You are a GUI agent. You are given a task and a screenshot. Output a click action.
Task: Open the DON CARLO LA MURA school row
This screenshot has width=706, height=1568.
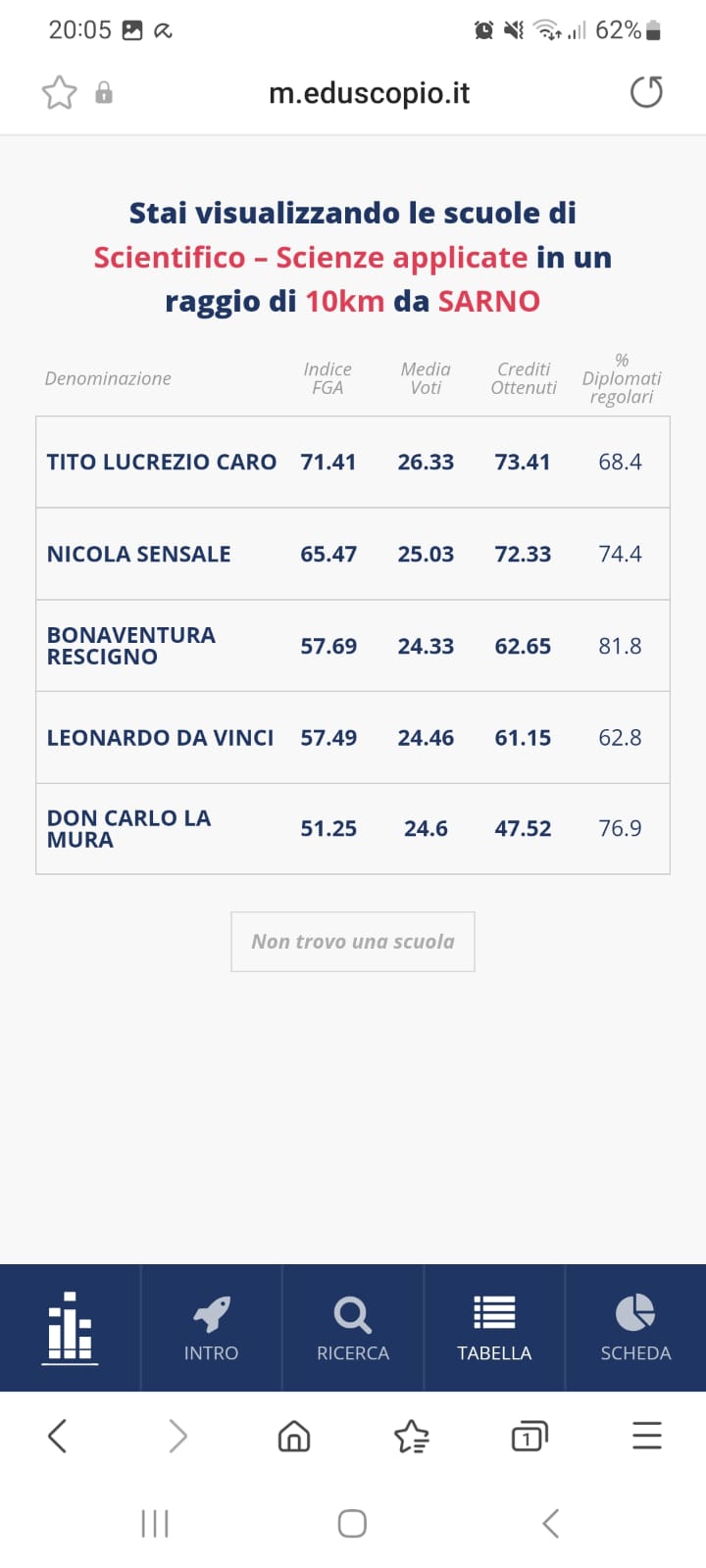(x=353, y=829)
